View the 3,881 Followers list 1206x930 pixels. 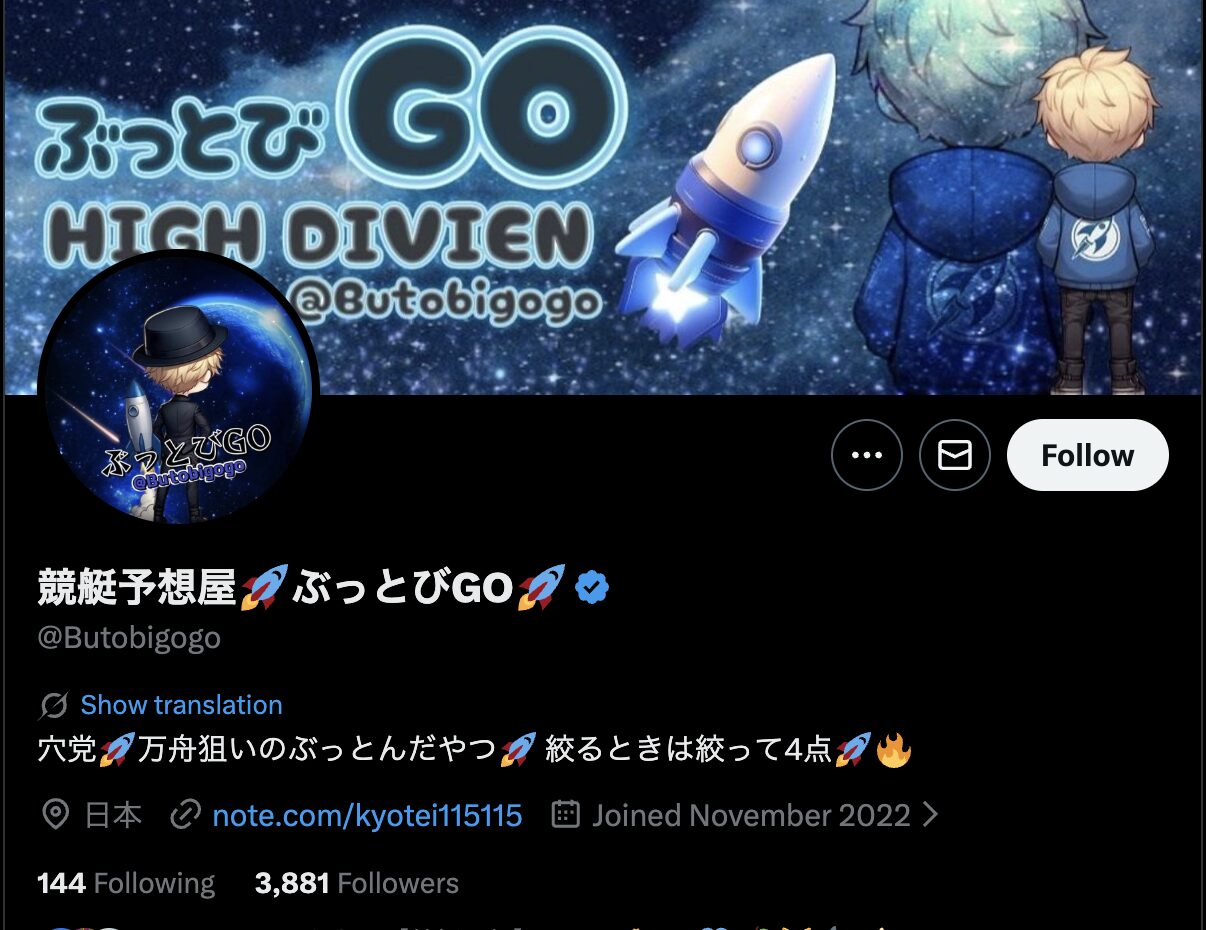tap(356, 884)
